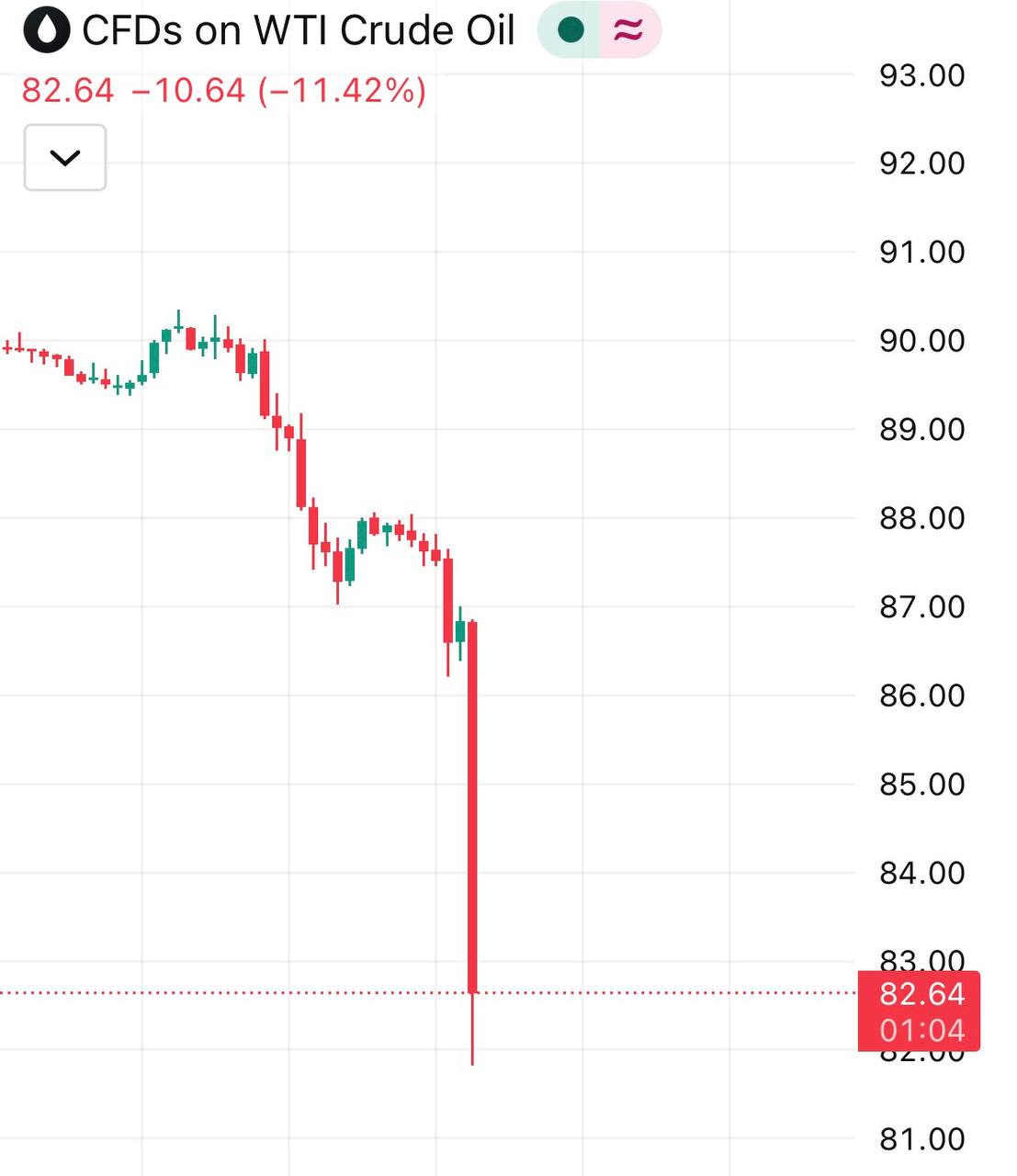Open the pink wavy data-type indicator
1017x1176 pixels.
(629, 31)
